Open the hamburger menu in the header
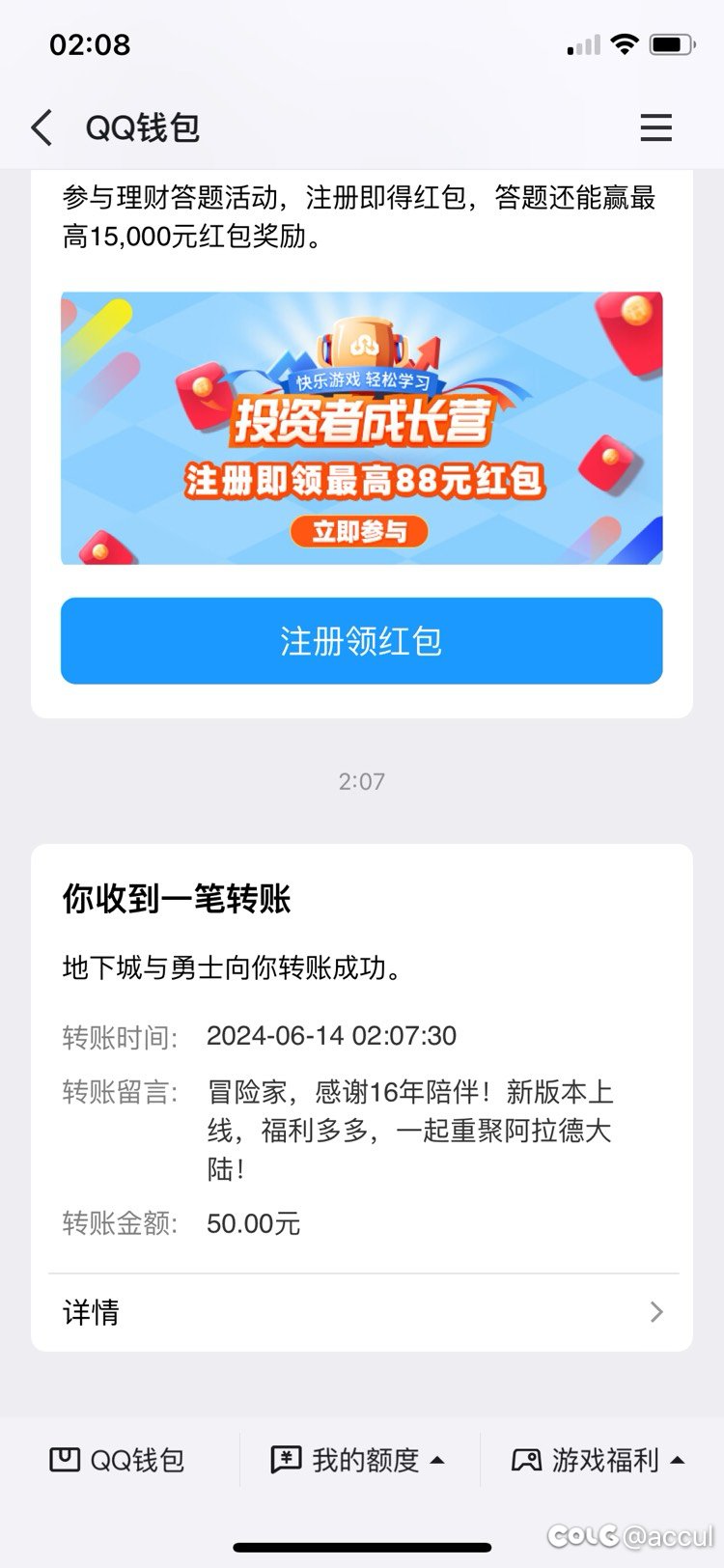 pos(655,127)
